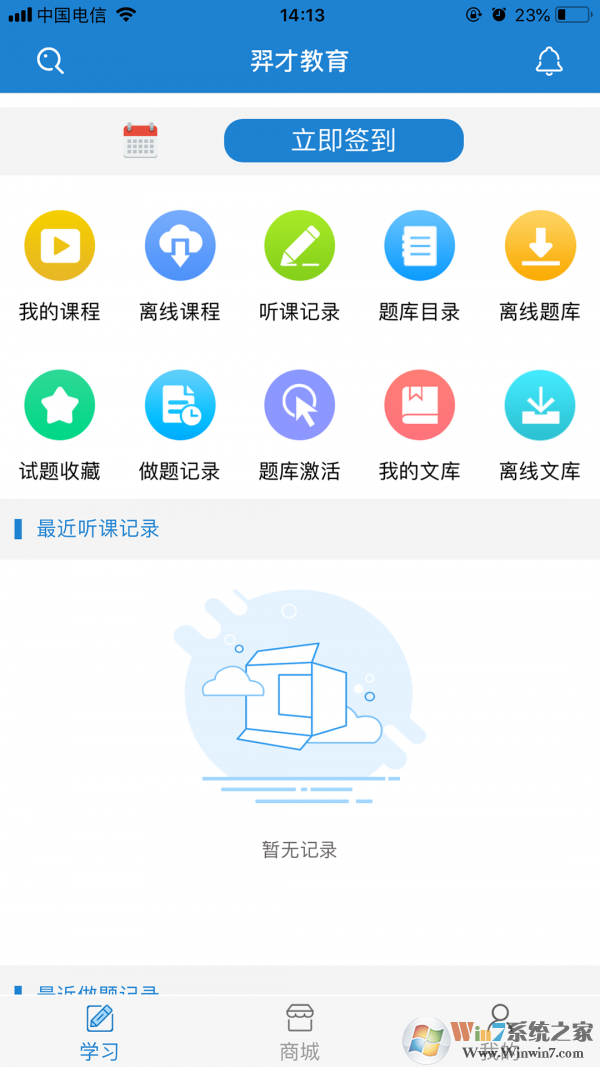Open the search icon in the header
Viewport: 600px width, 1067px height.
coord(50,62)
